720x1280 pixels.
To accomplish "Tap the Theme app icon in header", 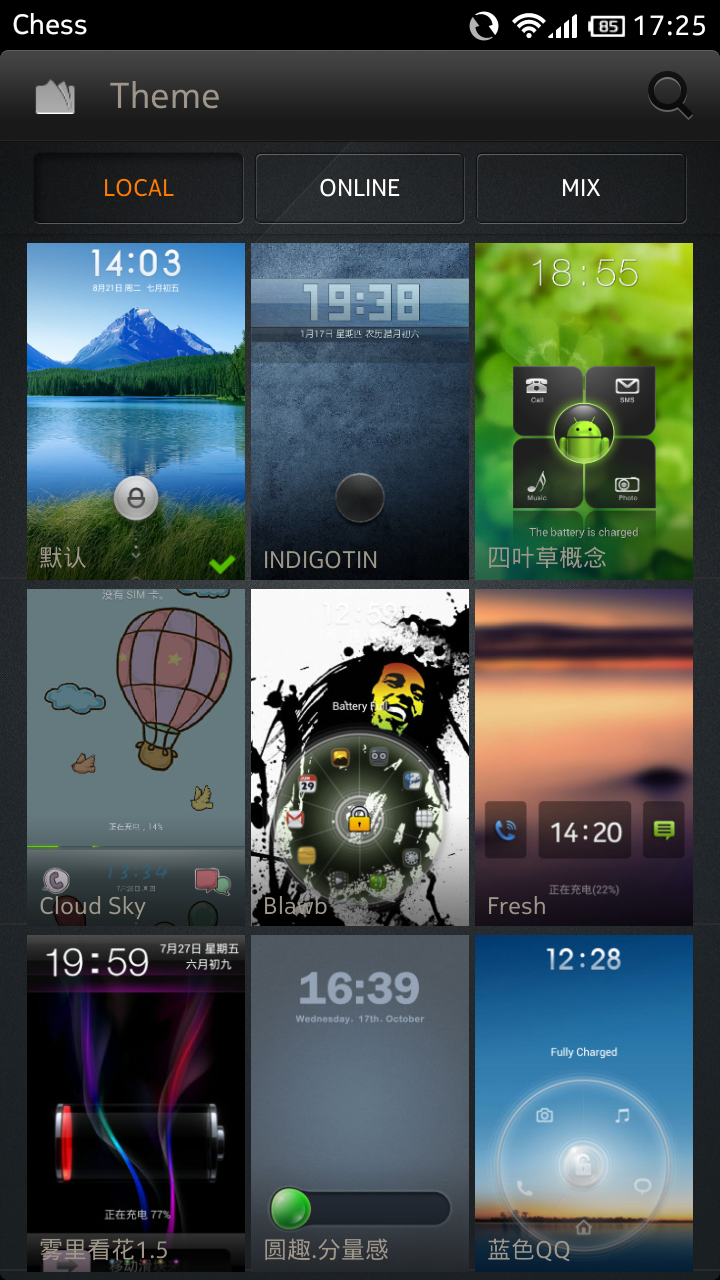I will point(55,96).
